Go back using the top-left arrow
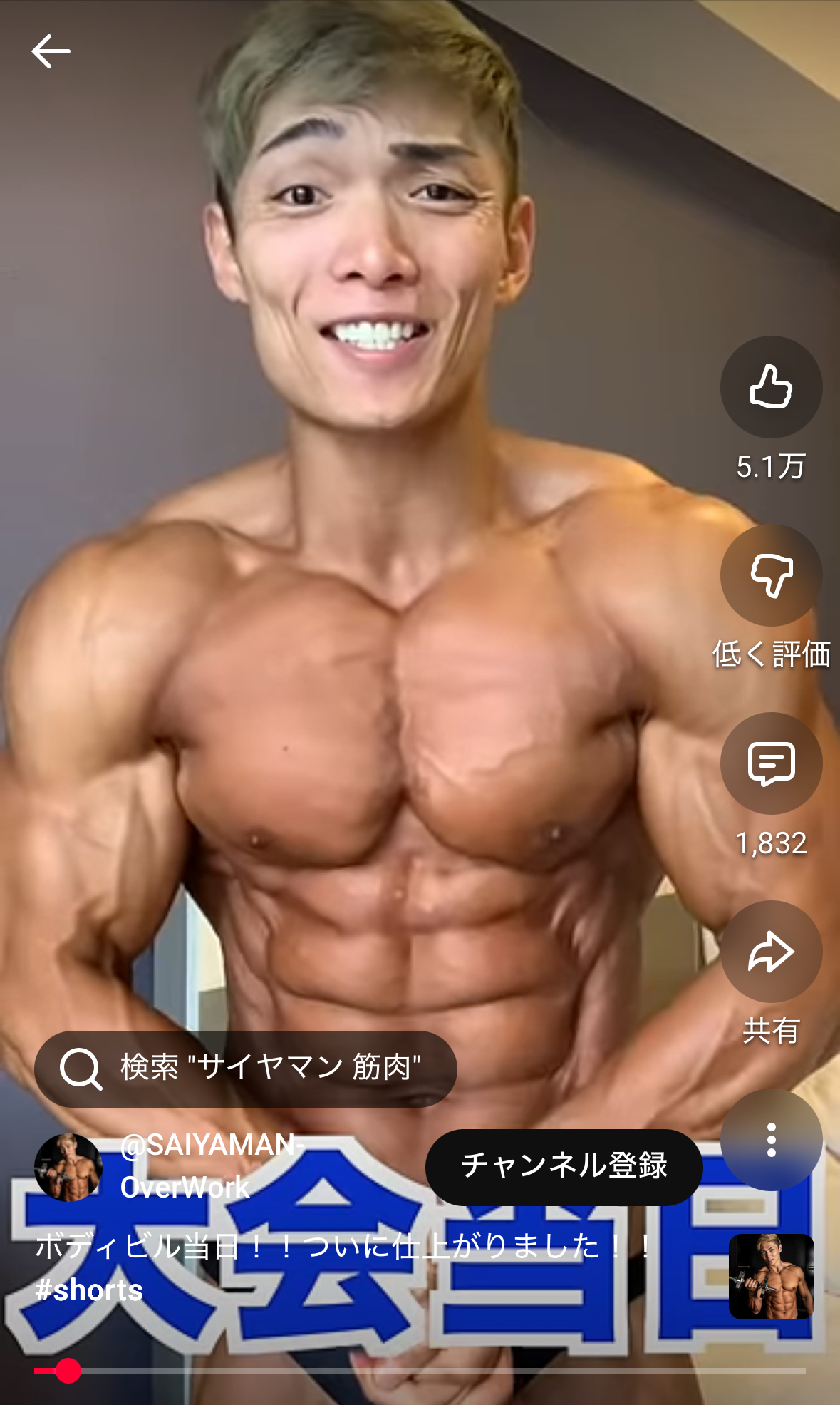This screenshot has width=840, height=1405. [51, 51]
